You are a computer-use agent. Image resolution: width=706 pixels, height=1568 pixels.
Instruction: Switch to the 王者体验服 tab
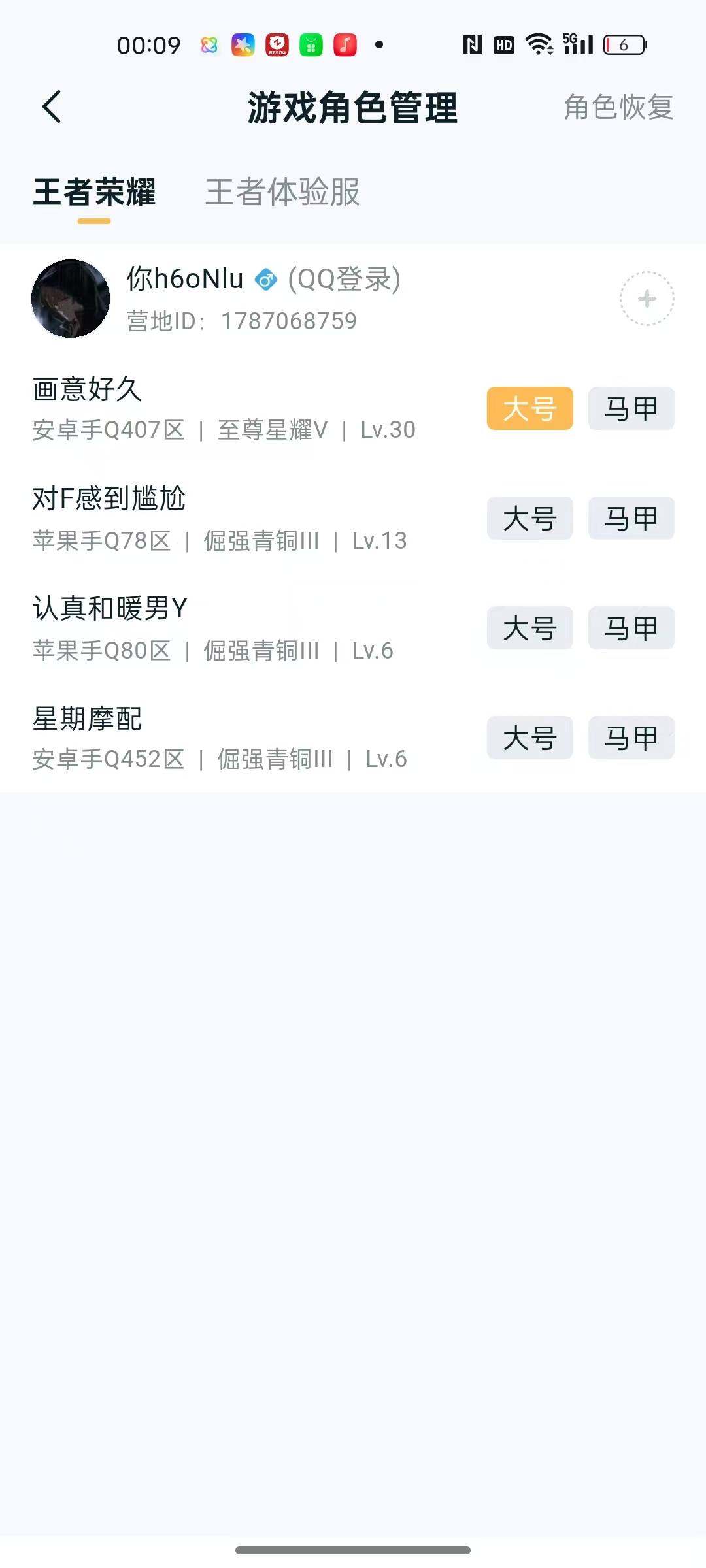tap(282, 193)
